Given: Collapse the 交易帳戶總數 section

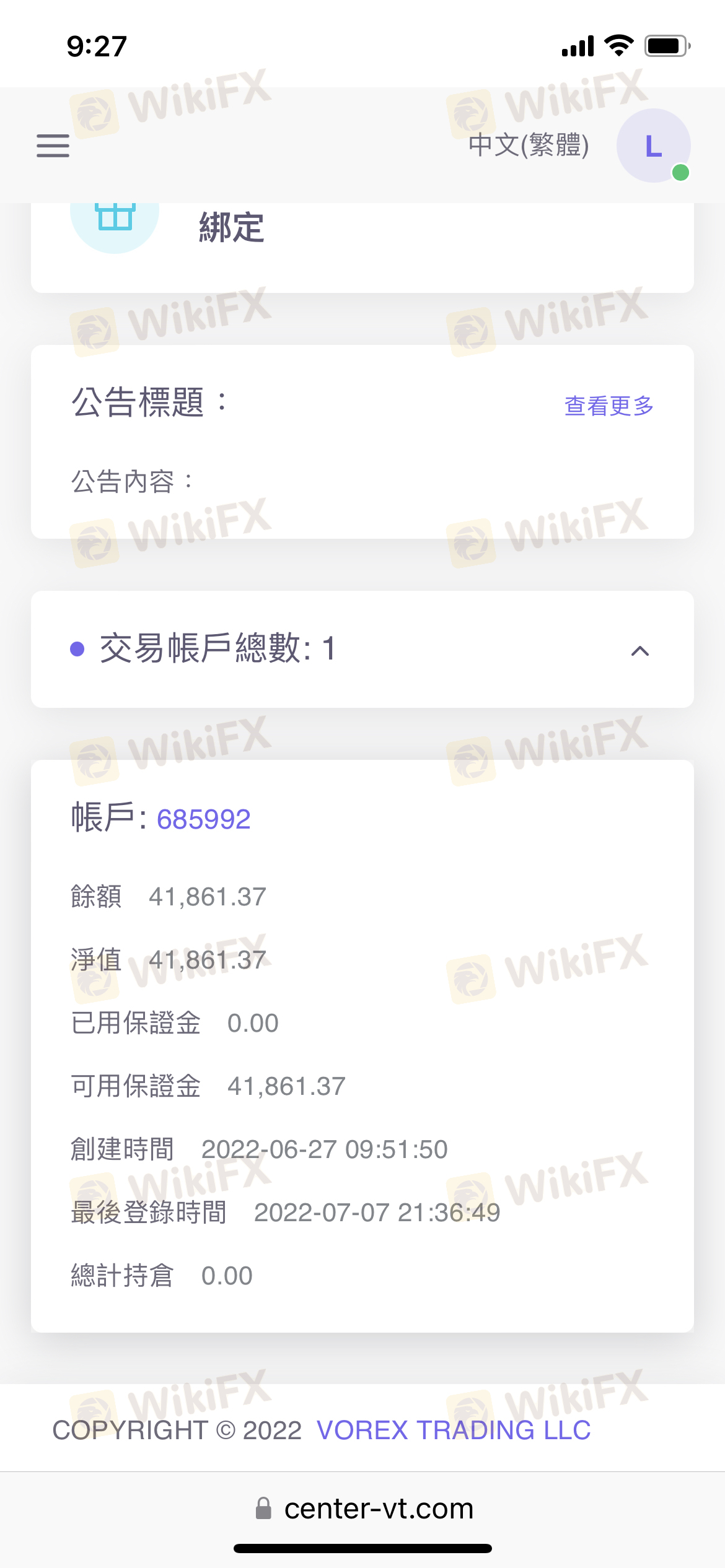Looking at the screenshot, I should [639, 650].
